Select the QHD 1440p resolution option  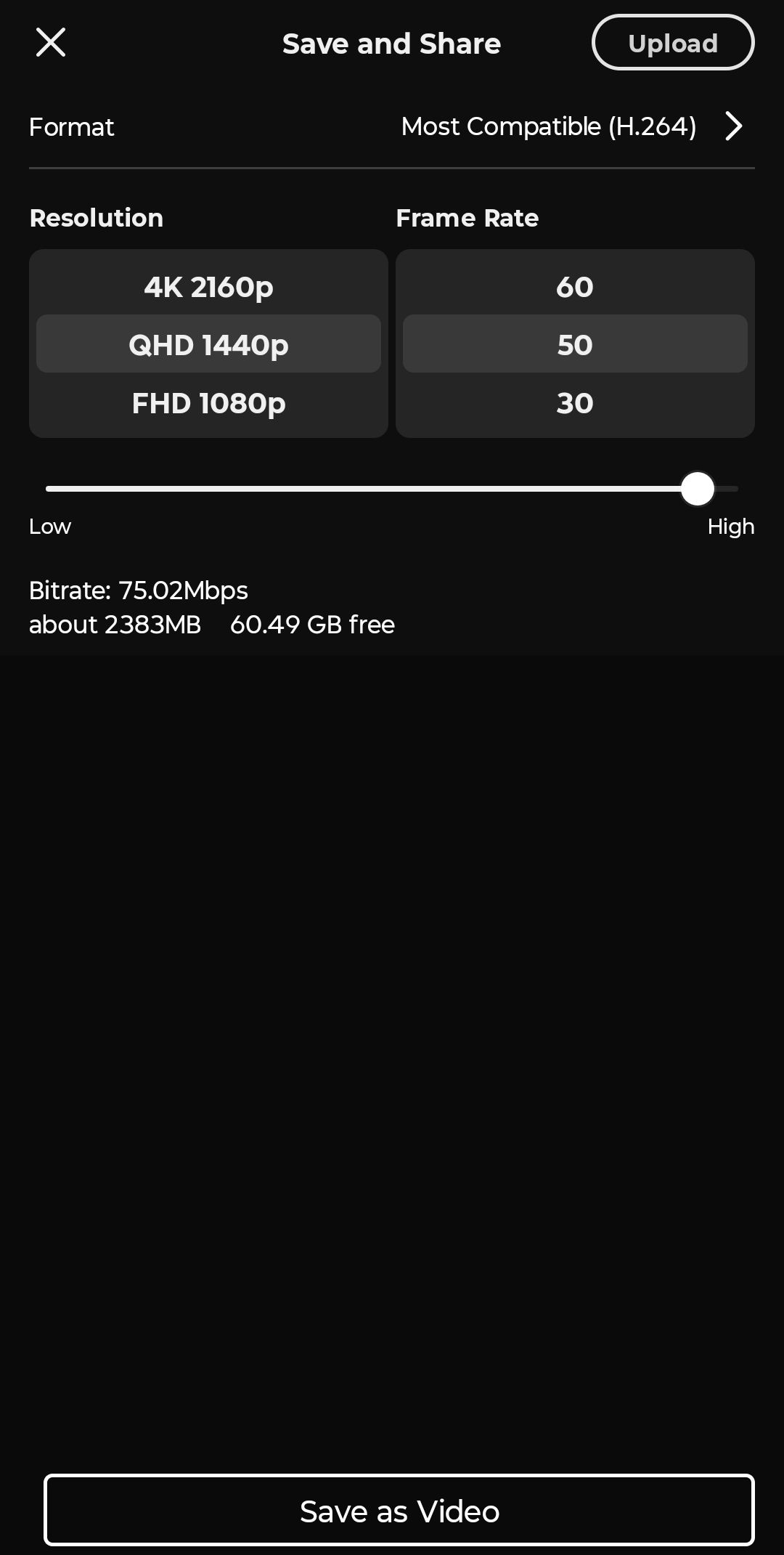208,344
